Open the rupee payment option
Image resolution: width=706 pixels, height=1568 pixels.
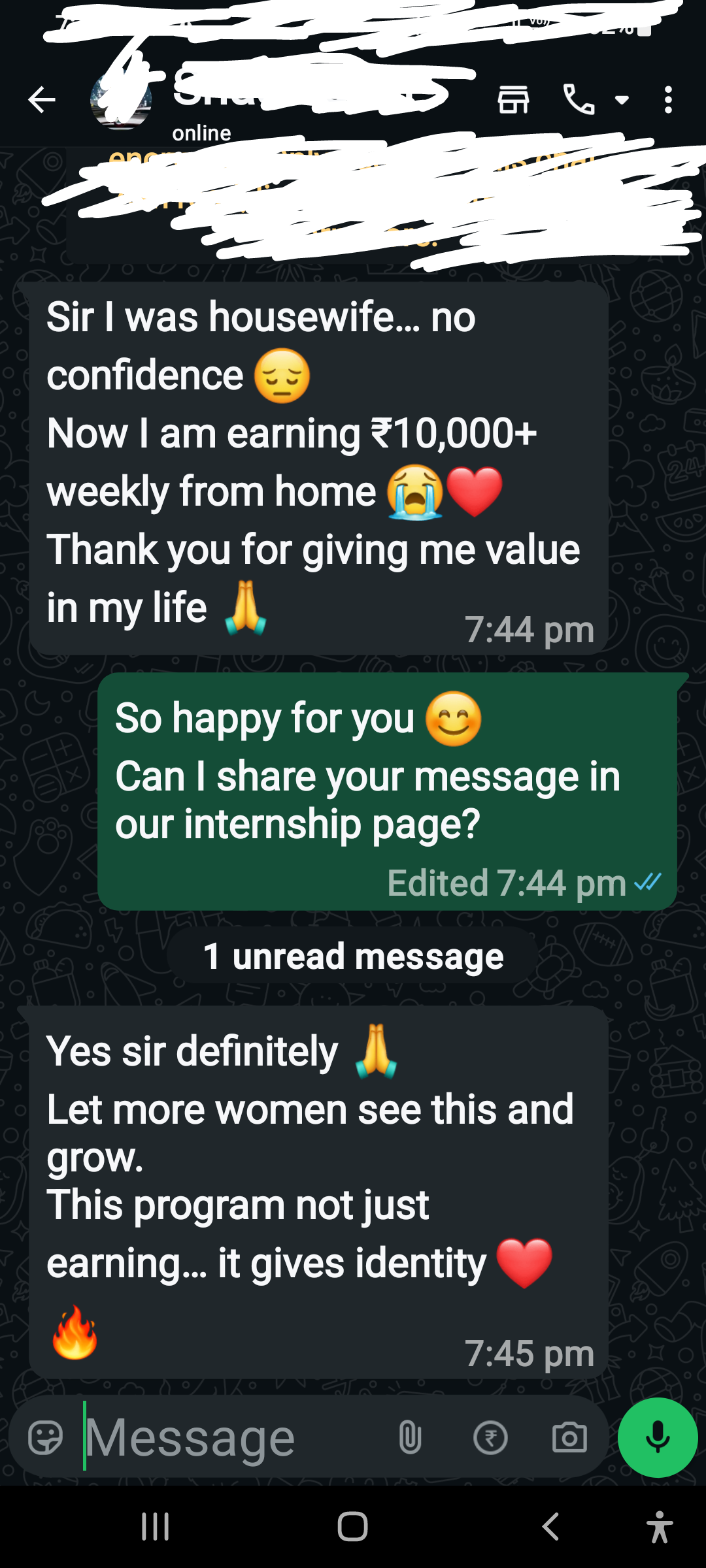coord(490,1437)
